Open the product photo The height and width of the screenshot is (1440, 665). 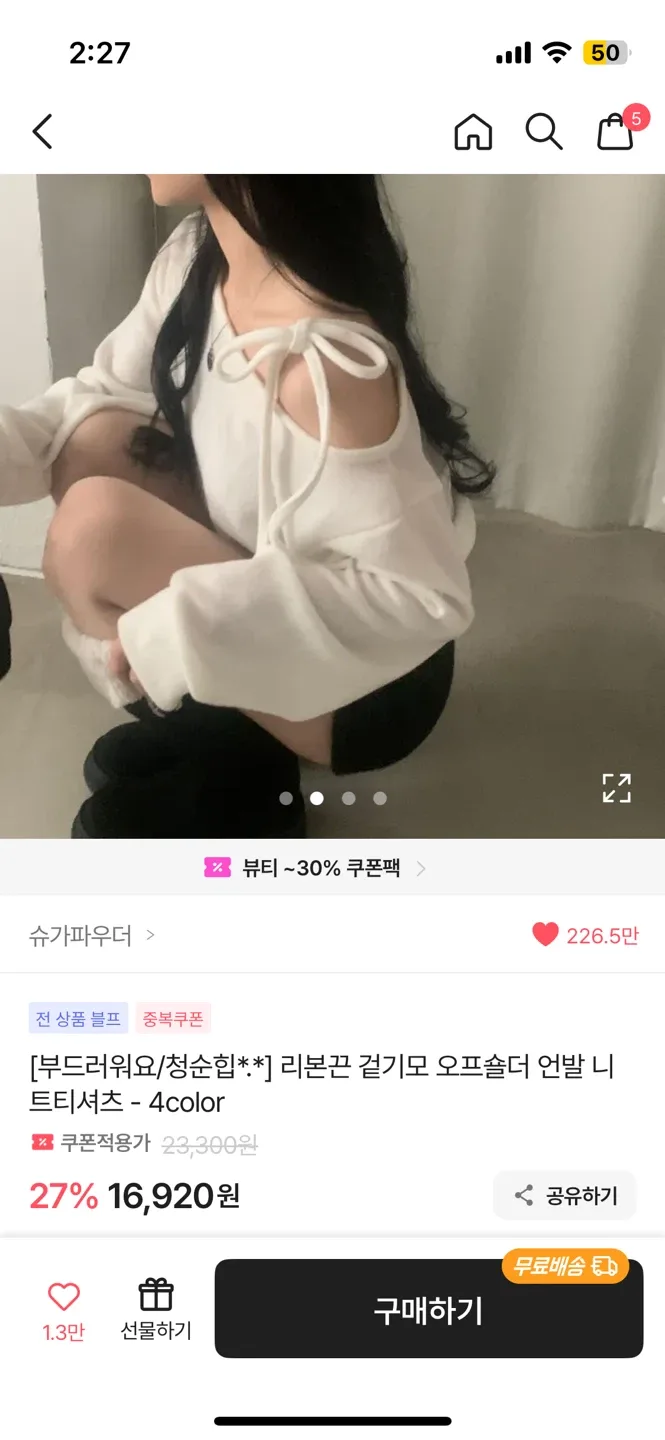[x=332, y=500]
